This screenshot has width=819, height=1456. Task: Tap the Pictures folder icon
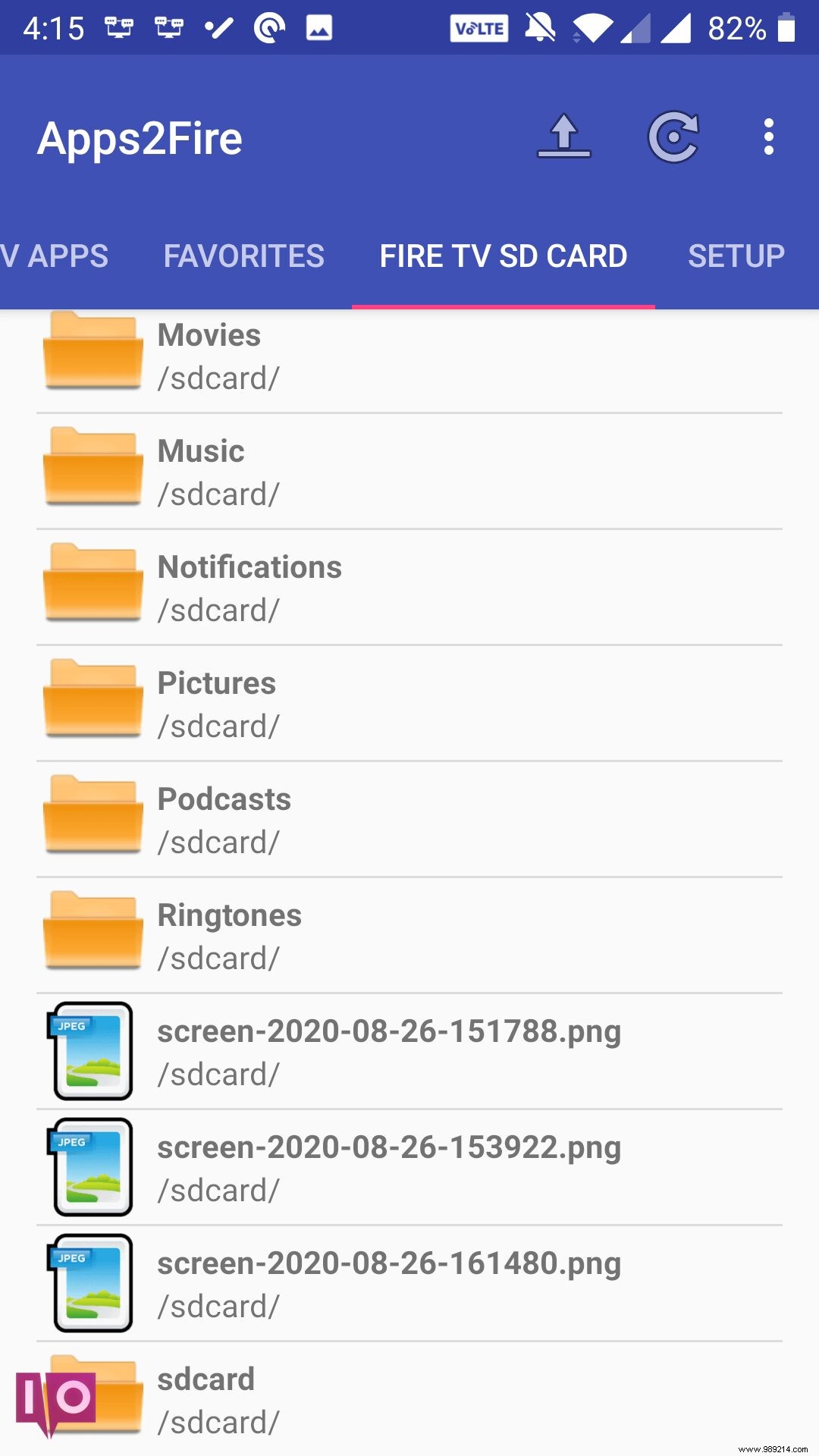click(92, 699)
